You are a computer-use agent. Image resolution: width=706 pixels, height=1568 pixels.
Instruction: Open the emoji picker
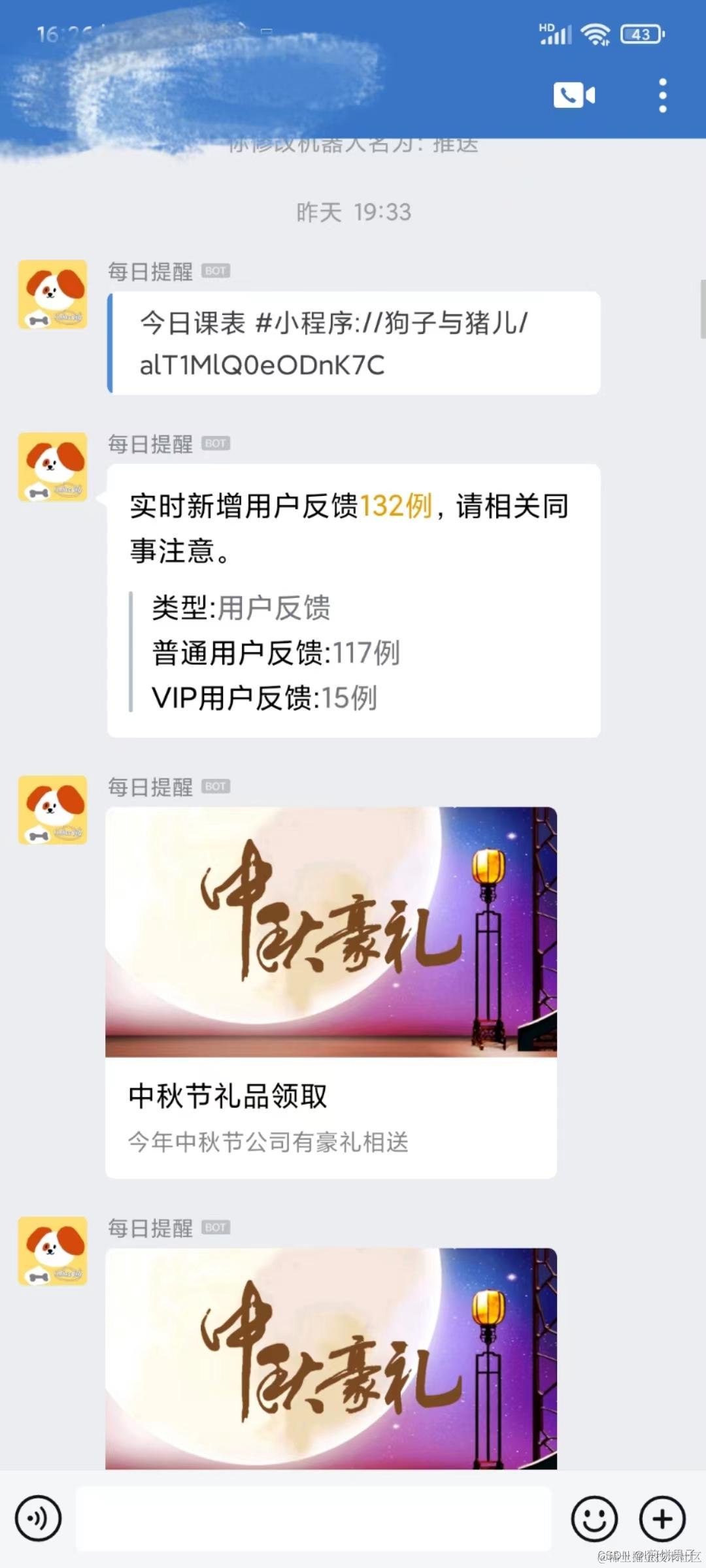tap(594, 1518)
